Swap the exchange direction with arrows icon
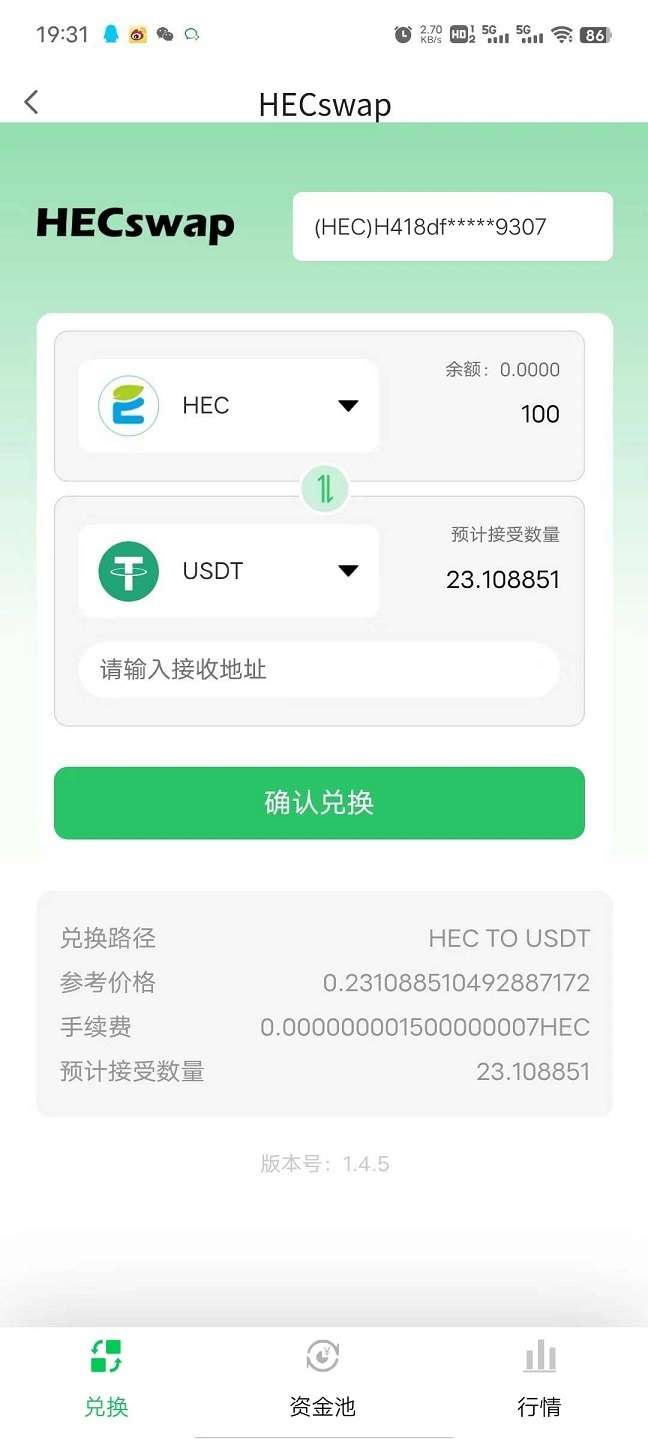The height and width of the screenshot is (1440, 648). click(x=324, y=489)
